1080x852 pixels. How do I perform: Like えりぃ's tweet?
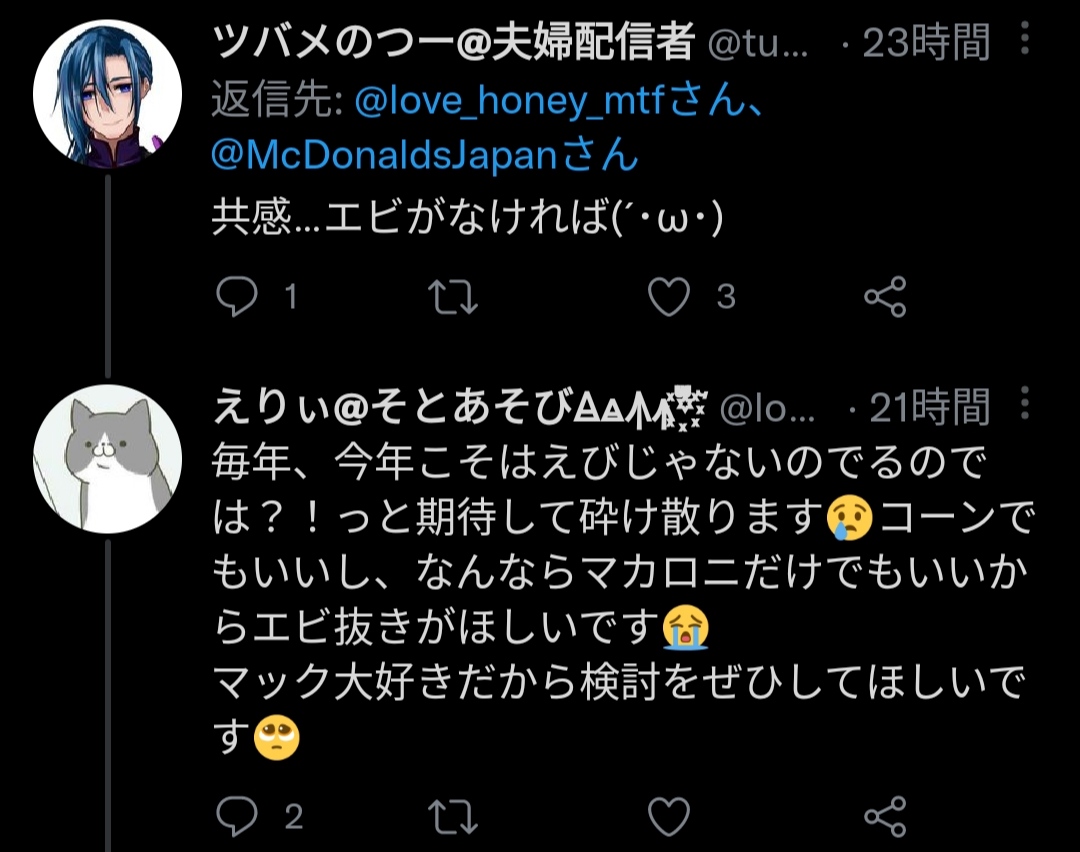670,817
